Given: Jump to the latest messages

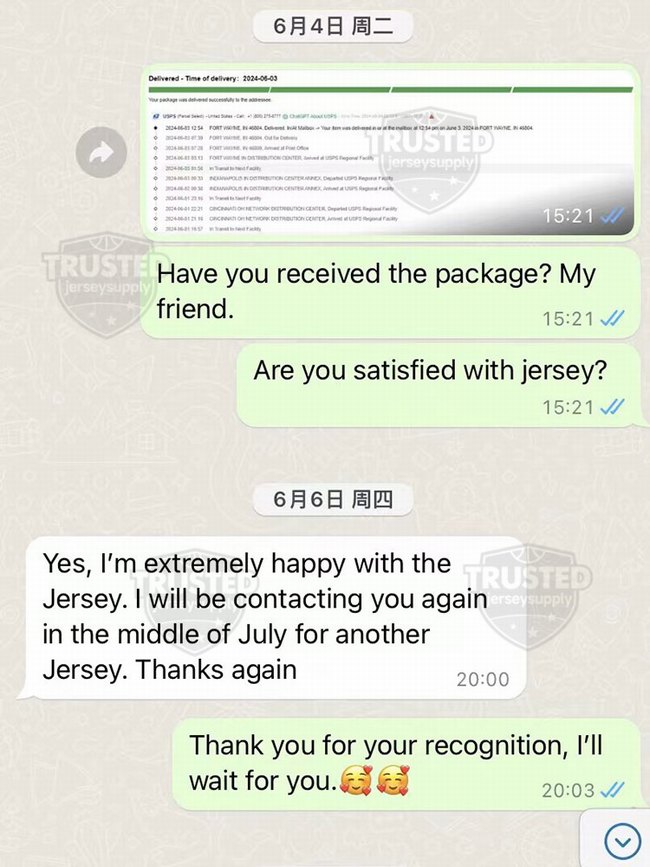Looking at the screenshot, I should pyautogui.click(x=622, y=841).
